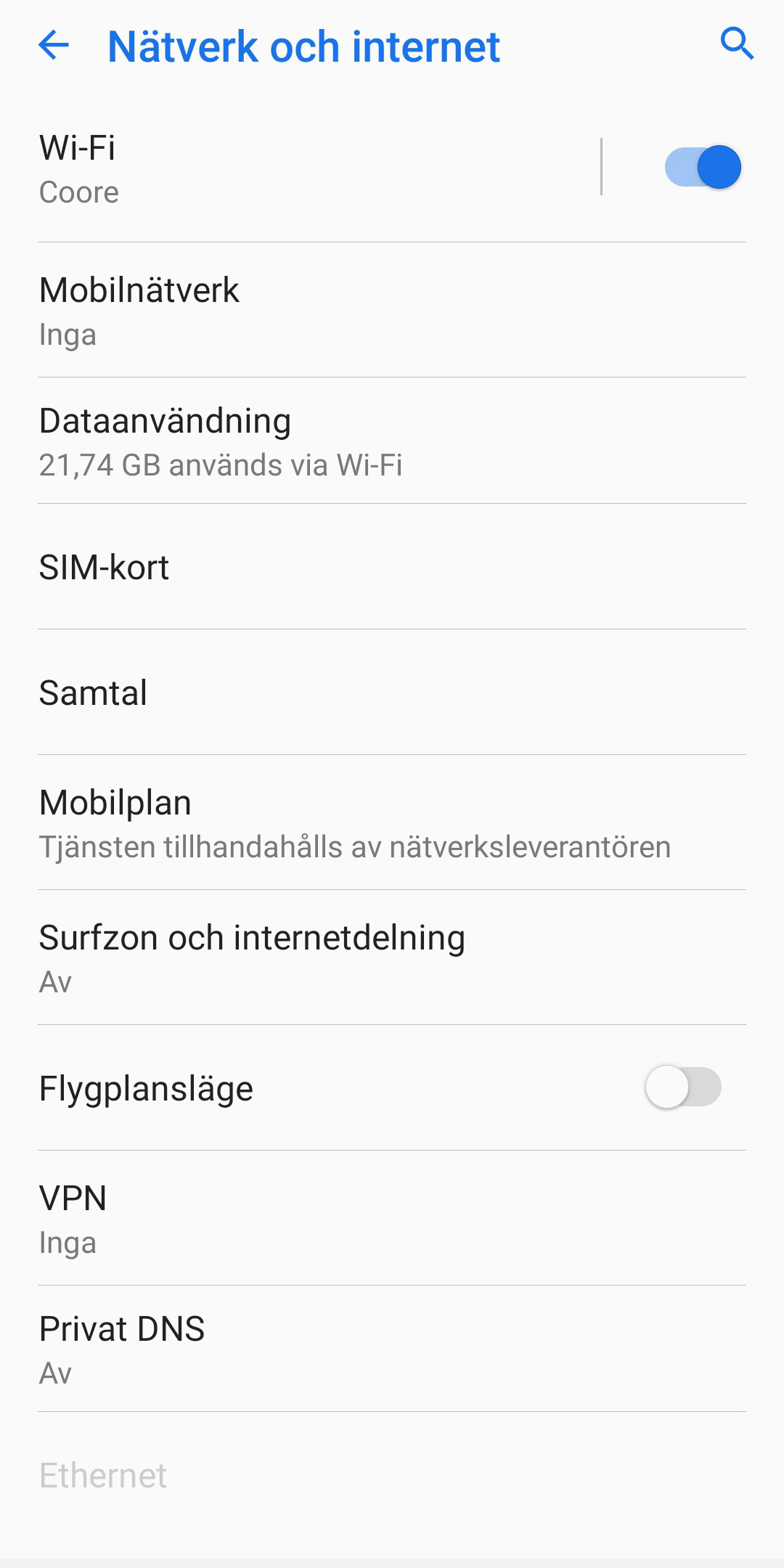This screenshot has height=1568, width=784.
Task: Open Privat DNS setting
Action: coord(392,1349)
